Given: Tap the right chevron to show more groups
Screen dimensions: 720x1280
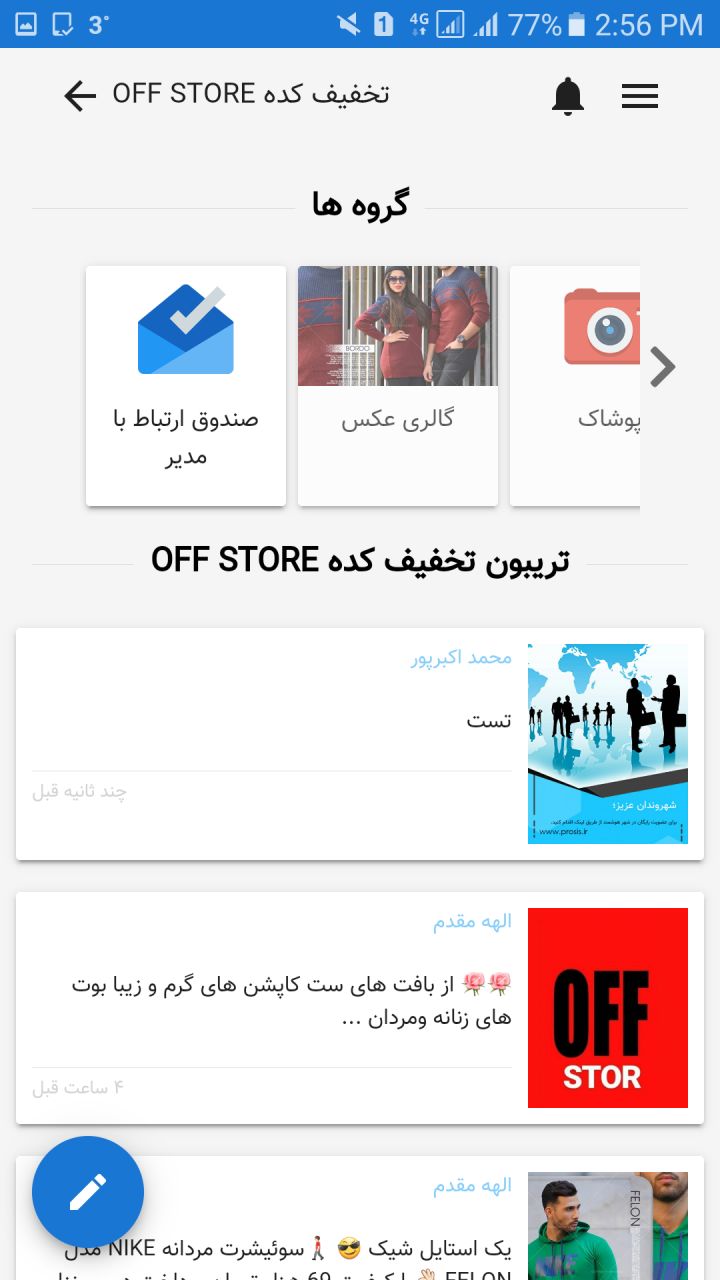Looking at the screenshot, I should [x=662, y=367].
